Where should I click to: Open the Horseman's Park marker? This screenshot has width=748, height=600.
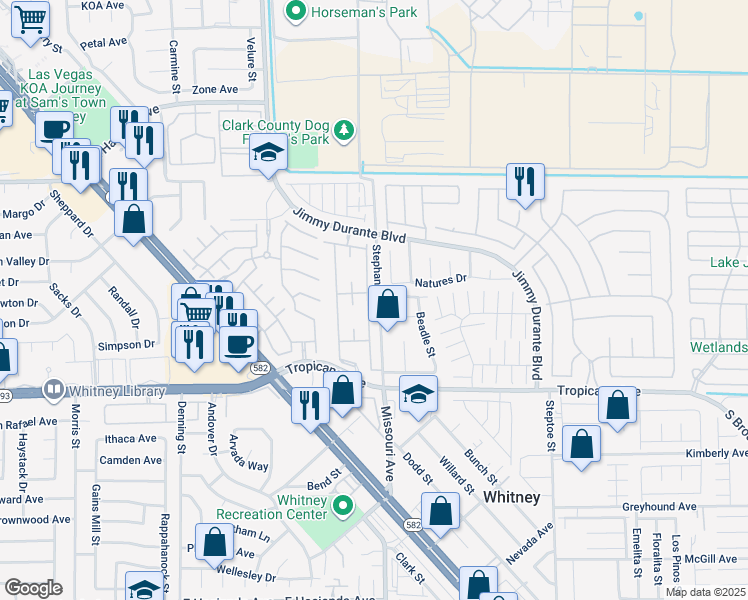[x=295, y=11]
